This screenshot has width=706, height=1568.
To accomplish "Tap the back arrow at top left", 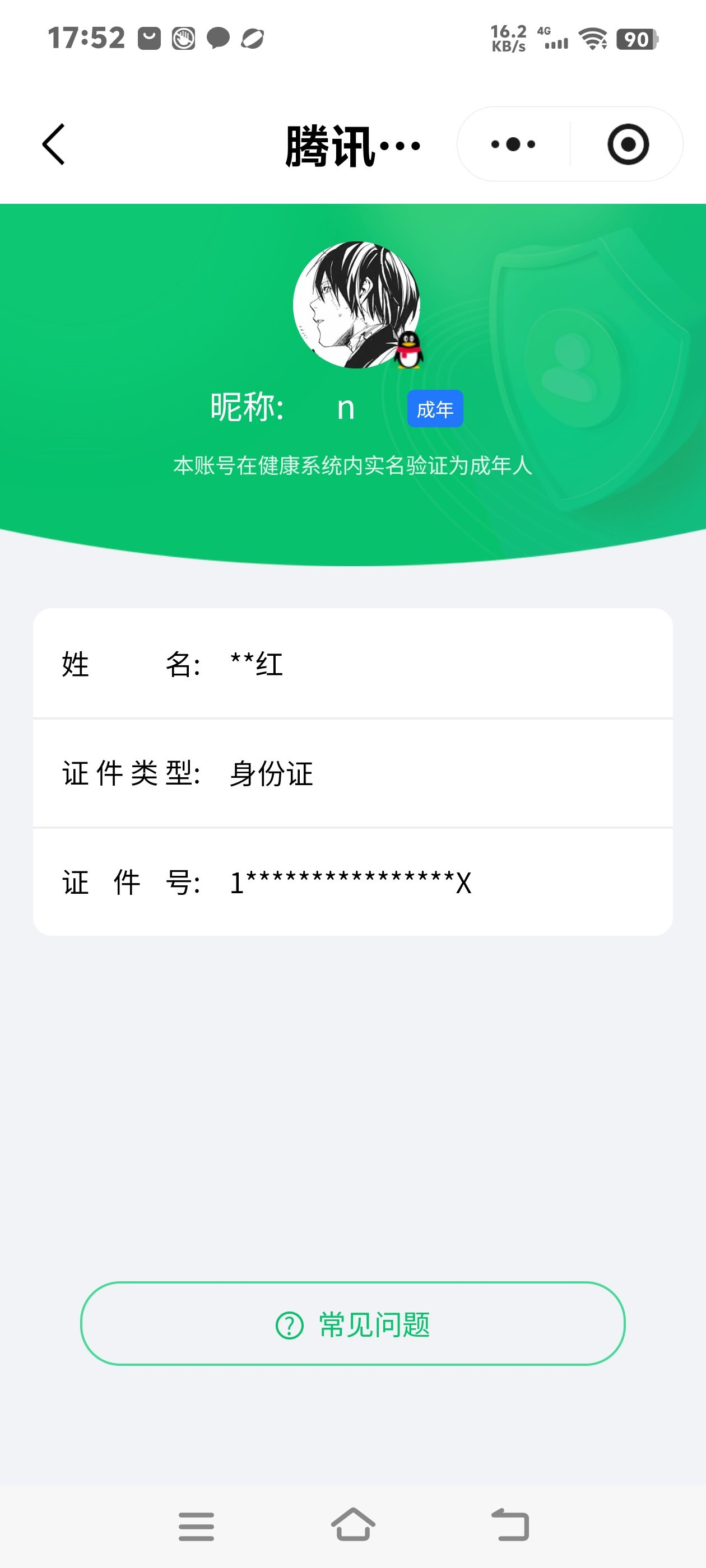I will pos(54,145).
